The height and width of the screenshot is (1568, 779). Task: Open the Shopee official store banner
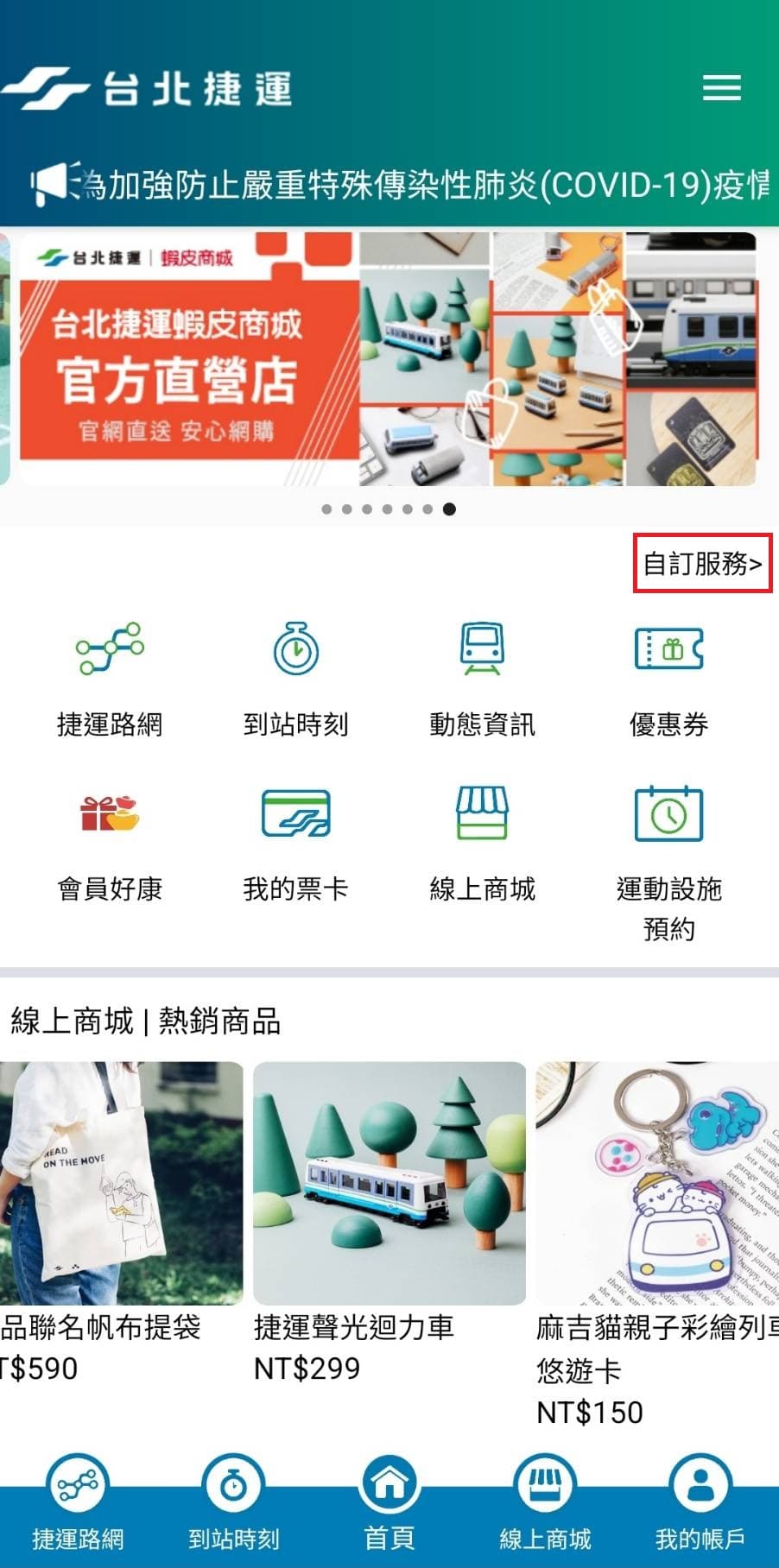pos(388,358)
